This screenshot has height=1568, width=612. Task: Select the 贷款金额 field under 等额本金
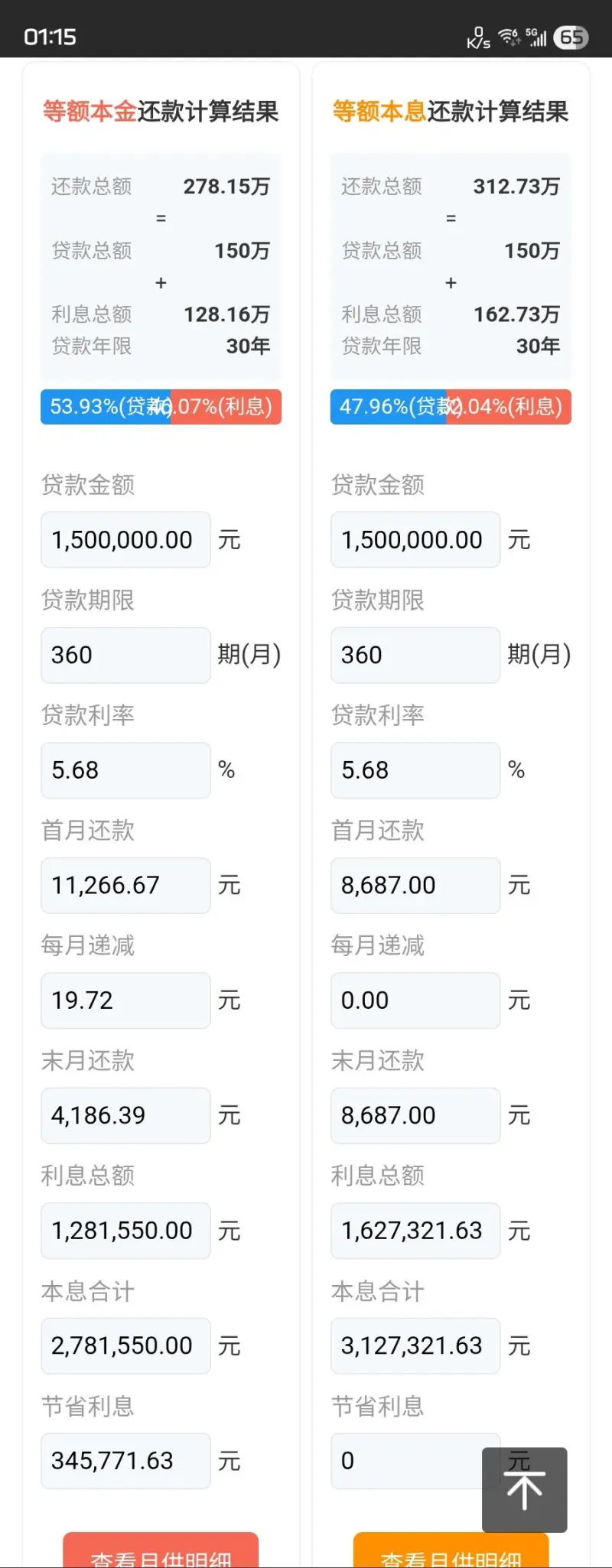[x=125, y=540]
